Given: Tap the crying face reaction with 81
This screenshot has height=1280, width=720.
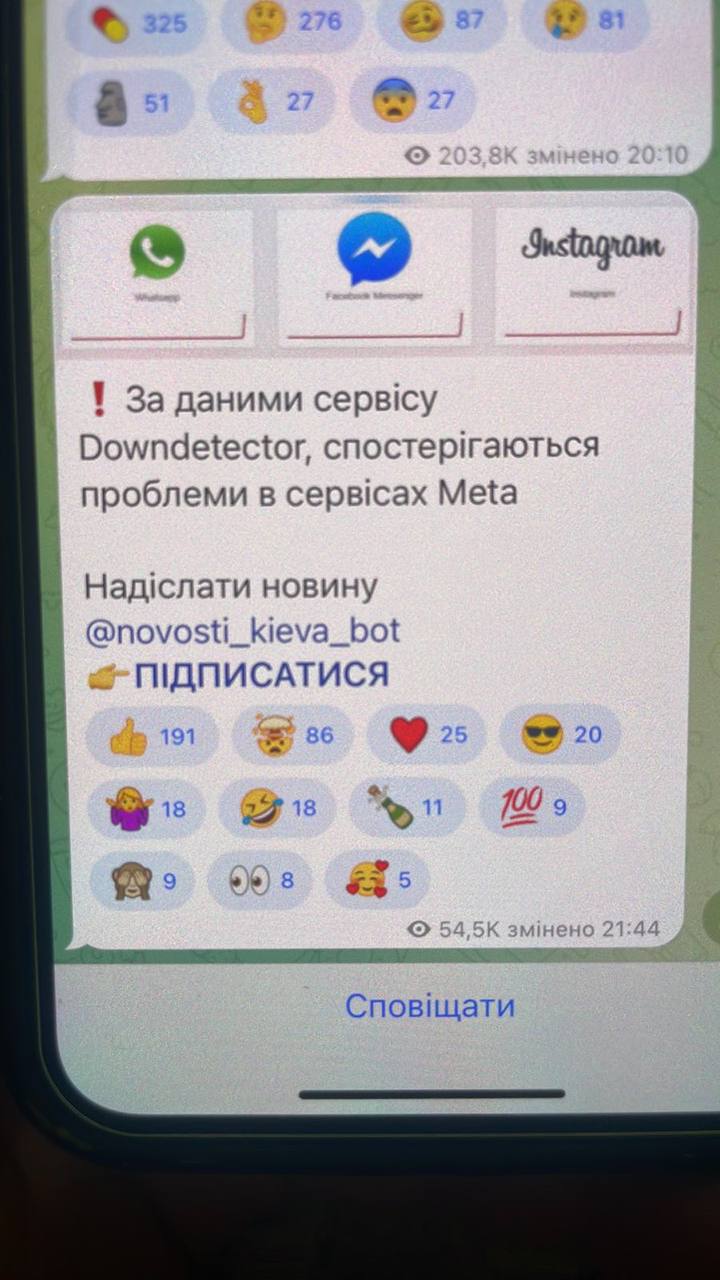Looking at the screenshot, I should tap(586, 22).
